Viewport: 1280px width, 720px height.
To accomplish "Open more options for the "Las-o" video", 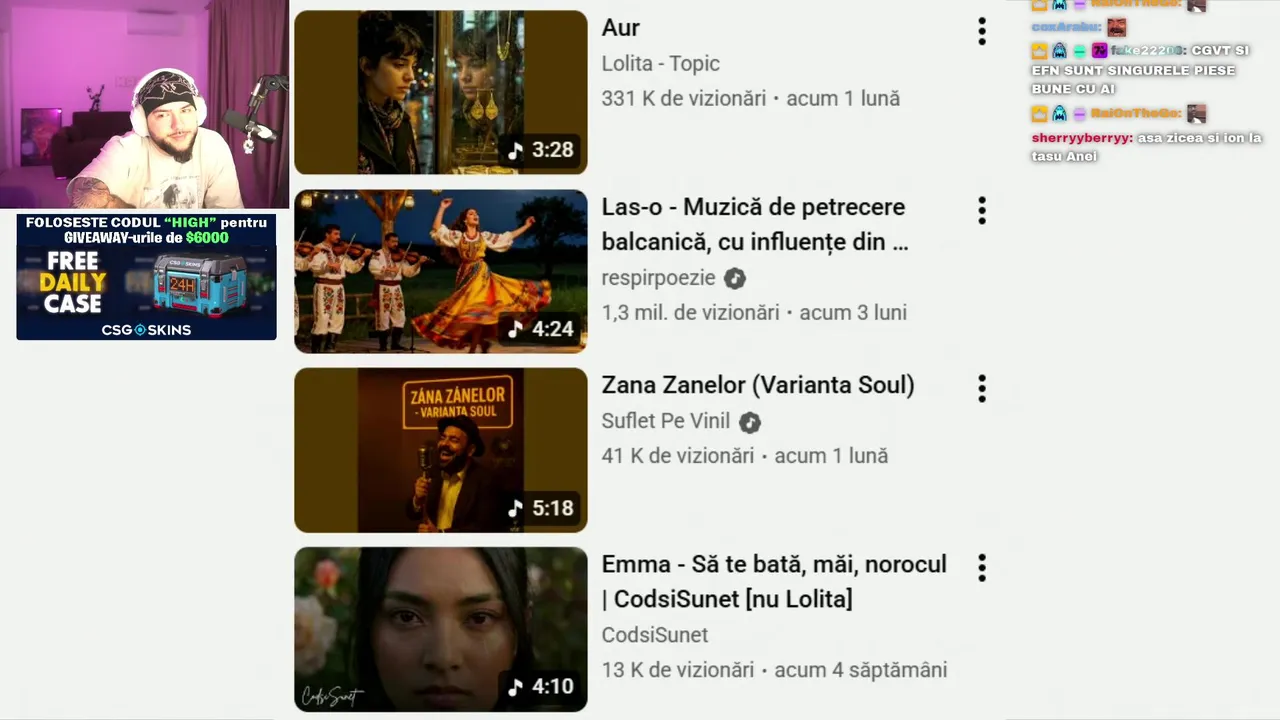I will coord(982,210).
